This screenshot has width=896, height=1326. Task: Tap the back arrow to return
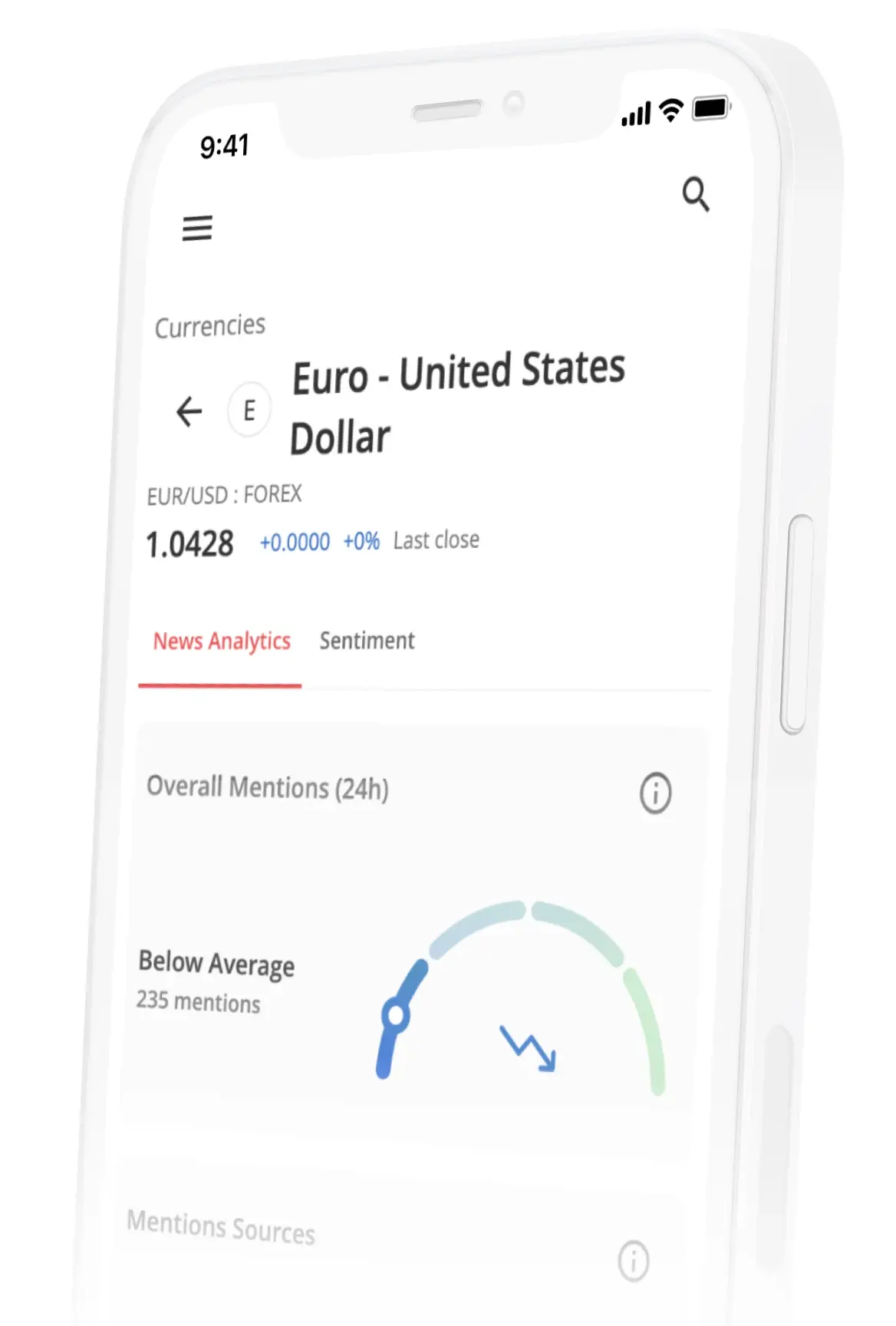click(x=188, y=412)
